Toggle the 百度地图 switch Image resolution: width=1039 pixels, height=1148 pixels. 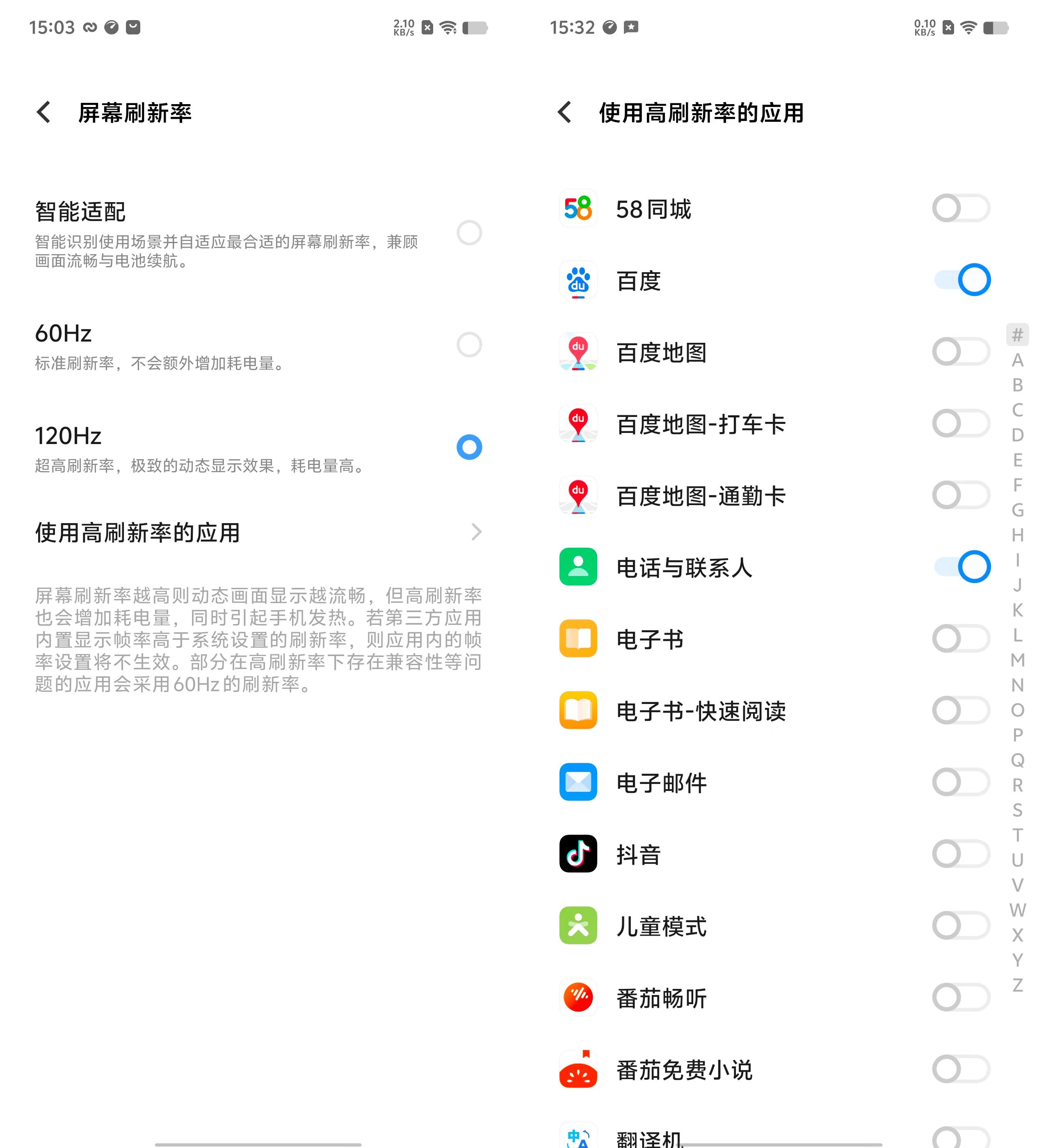click(x=960, y=352)
